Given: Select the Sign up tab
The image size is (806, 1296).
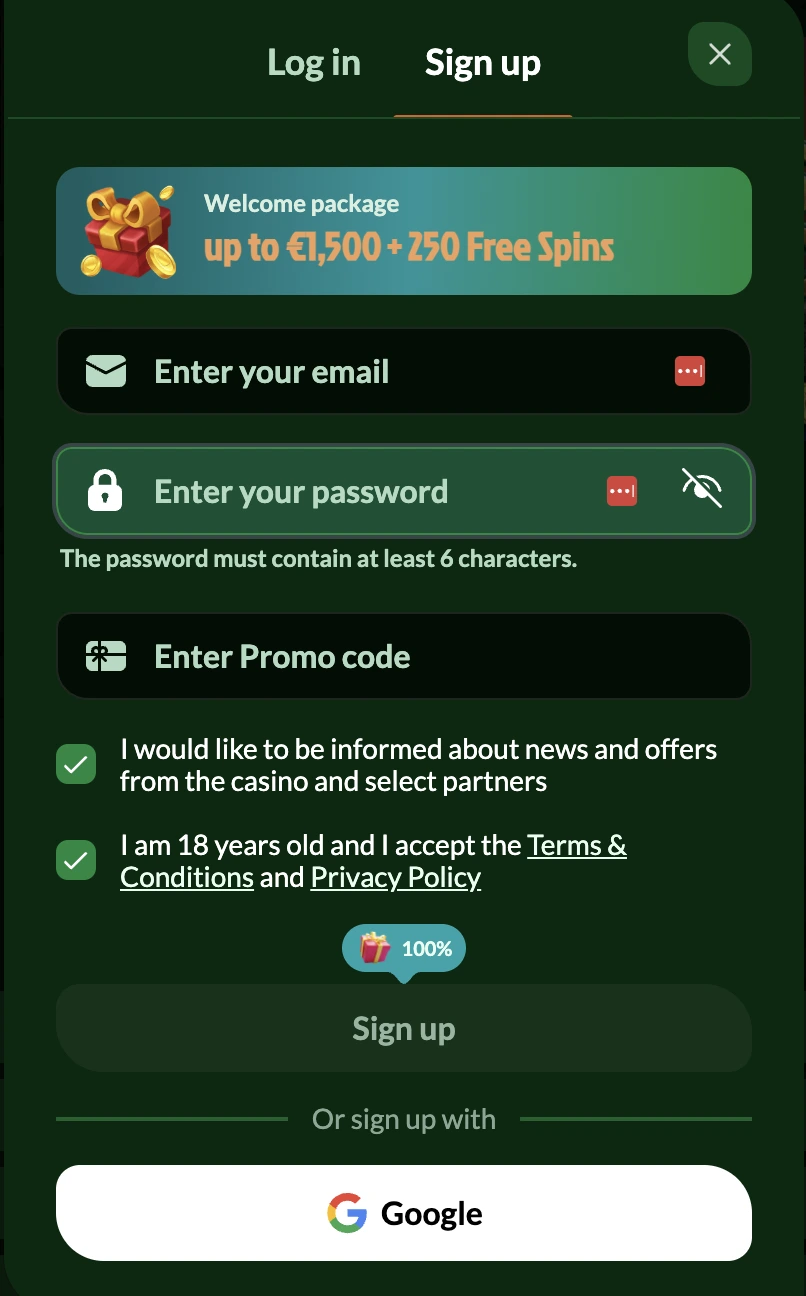Looking at the screenshot, I should pos(482,63).
